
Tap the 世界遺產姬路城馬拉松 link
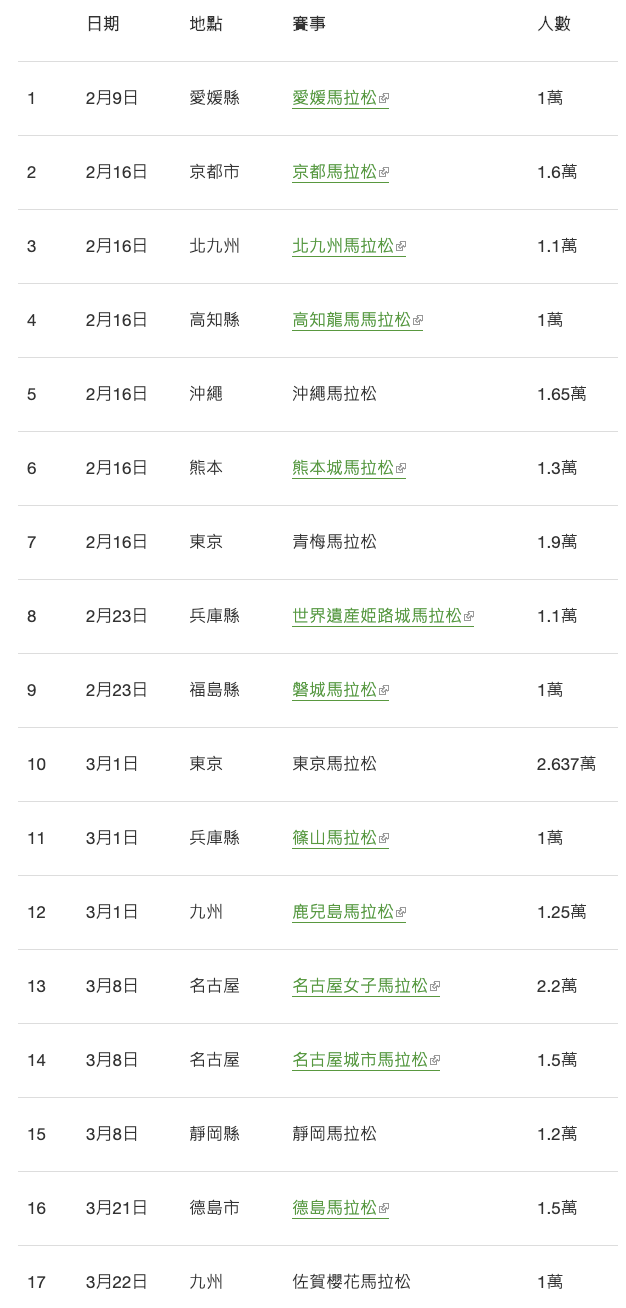click(383, 616)
